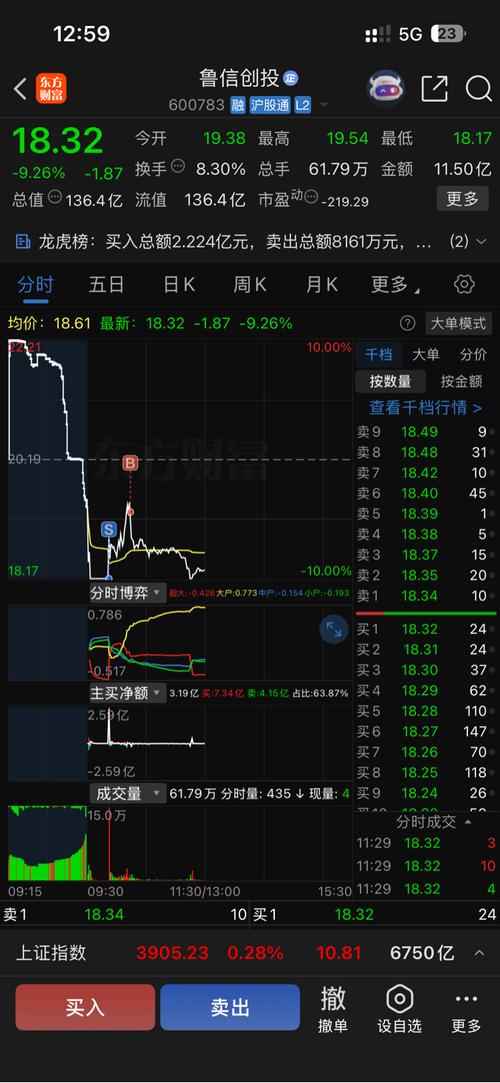Screen dimensions: 500x1083
Task: Open 查看千档行情 link
Action: tap(425, 408)
